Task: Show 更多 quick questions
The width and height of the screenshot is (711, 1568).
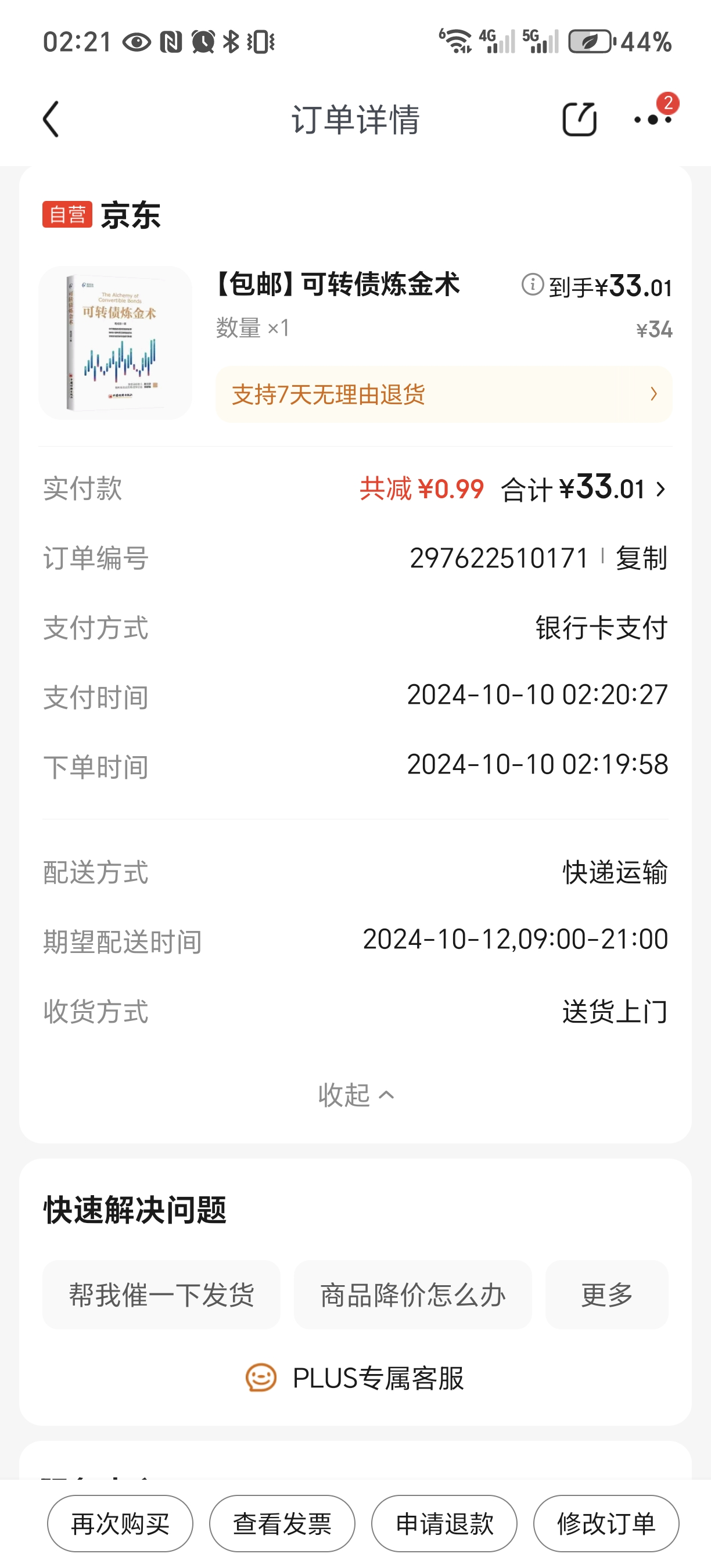Action: tap(606, 1294)
